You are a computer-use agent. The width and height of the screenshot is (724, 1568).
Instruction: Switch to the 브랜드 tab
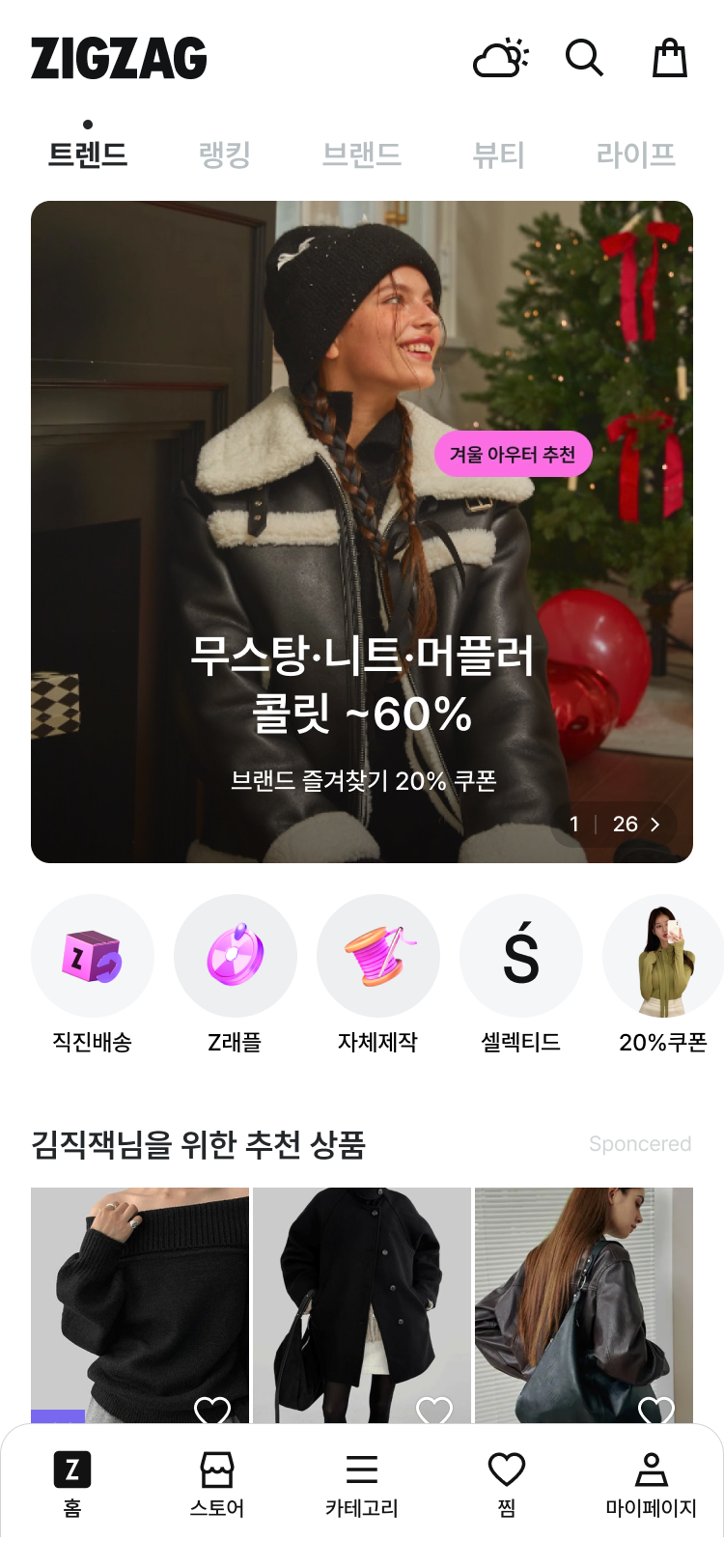click(361, 154)
